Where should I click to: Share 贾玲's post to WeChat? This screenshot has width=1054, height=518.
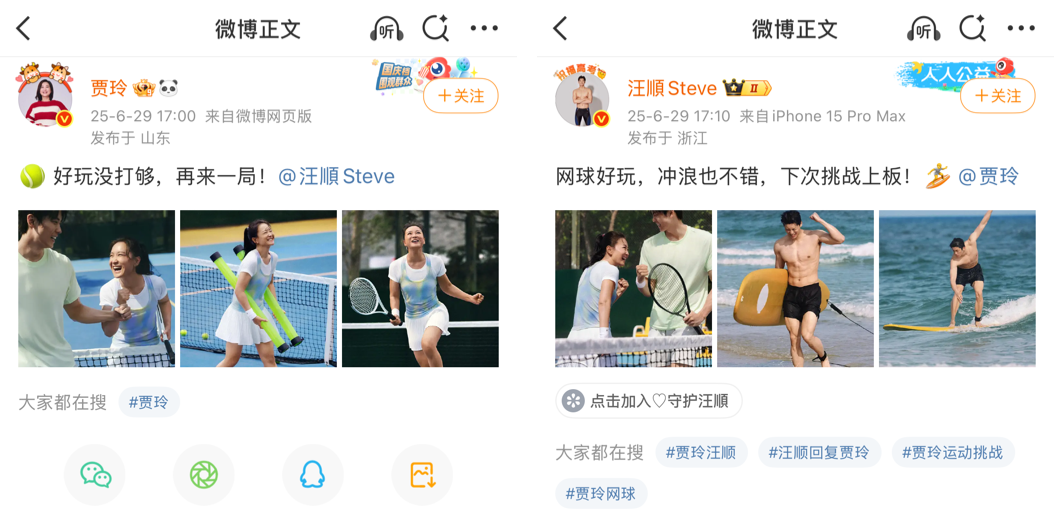point(95,474)
